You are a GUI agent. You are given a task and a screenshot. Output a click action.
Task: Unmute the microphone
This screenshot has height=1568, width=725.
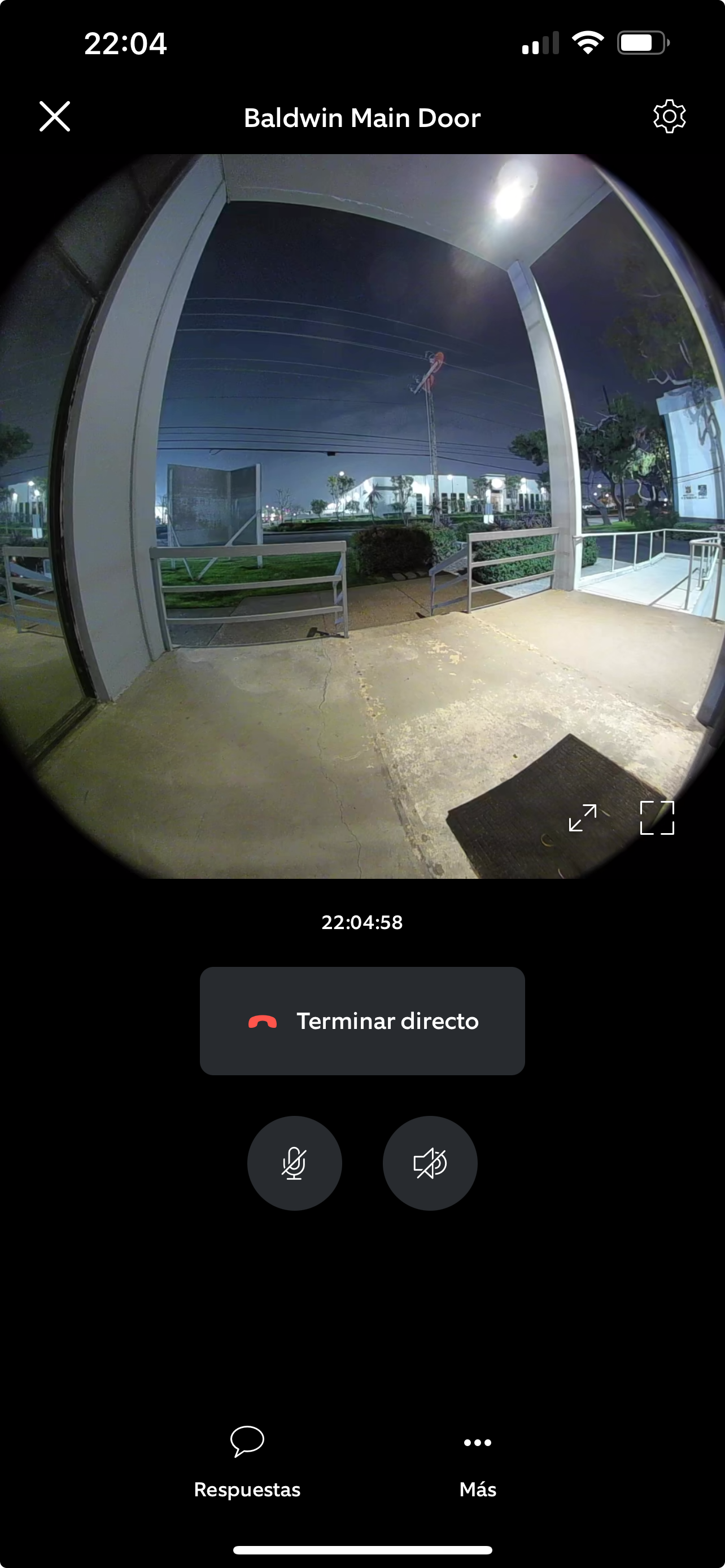294,1163
